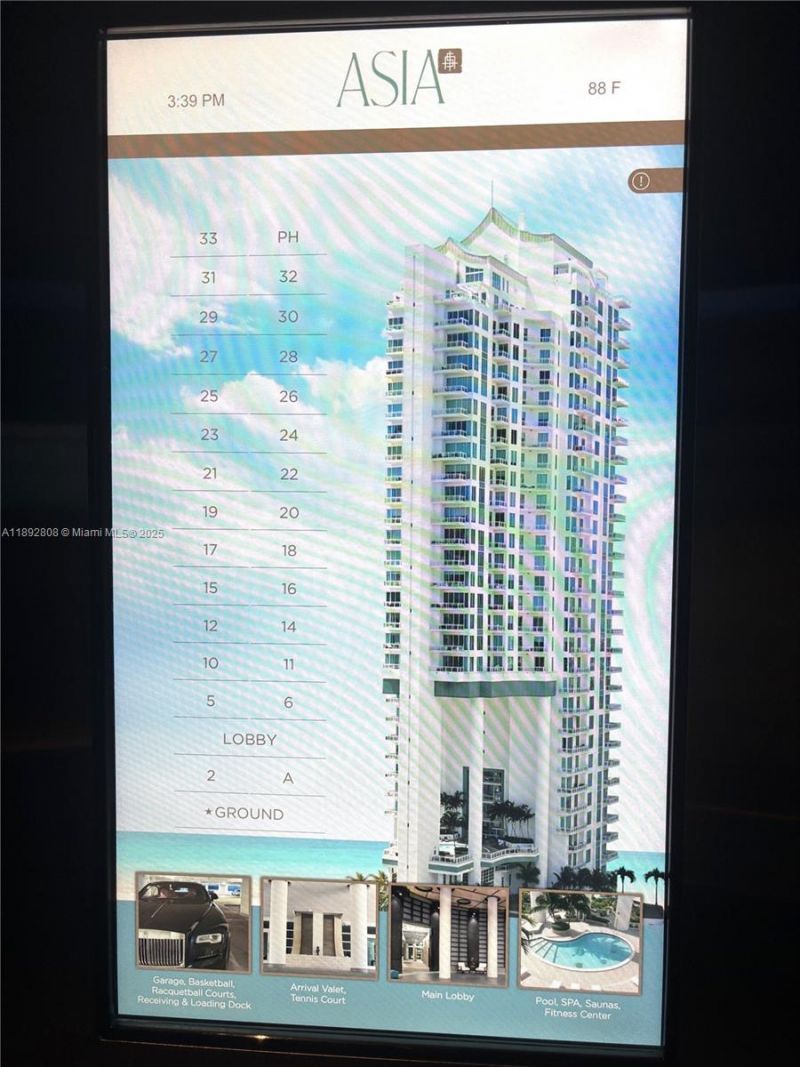Image resolution: width=800 pixels, height=1067 pixels.
Task: Select the ★GROUND floor
Action: point(246,814)
